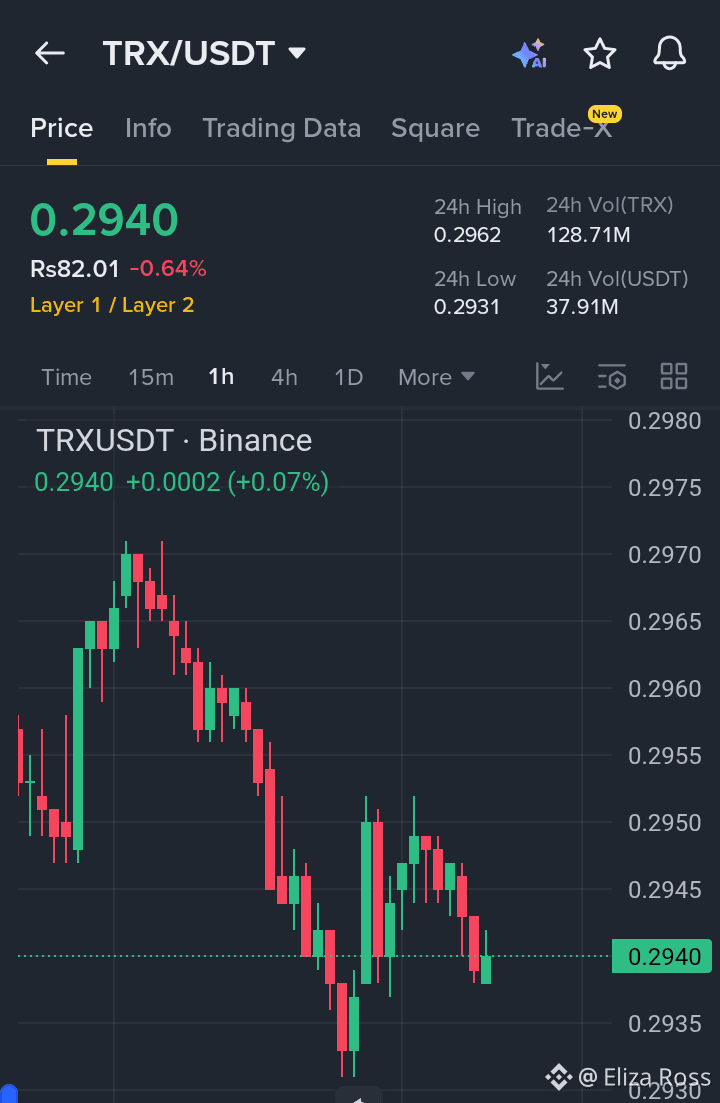720x1103 pixels.
Task: Click the Layer 1 / Layer 2 tag
Action: 112,305
